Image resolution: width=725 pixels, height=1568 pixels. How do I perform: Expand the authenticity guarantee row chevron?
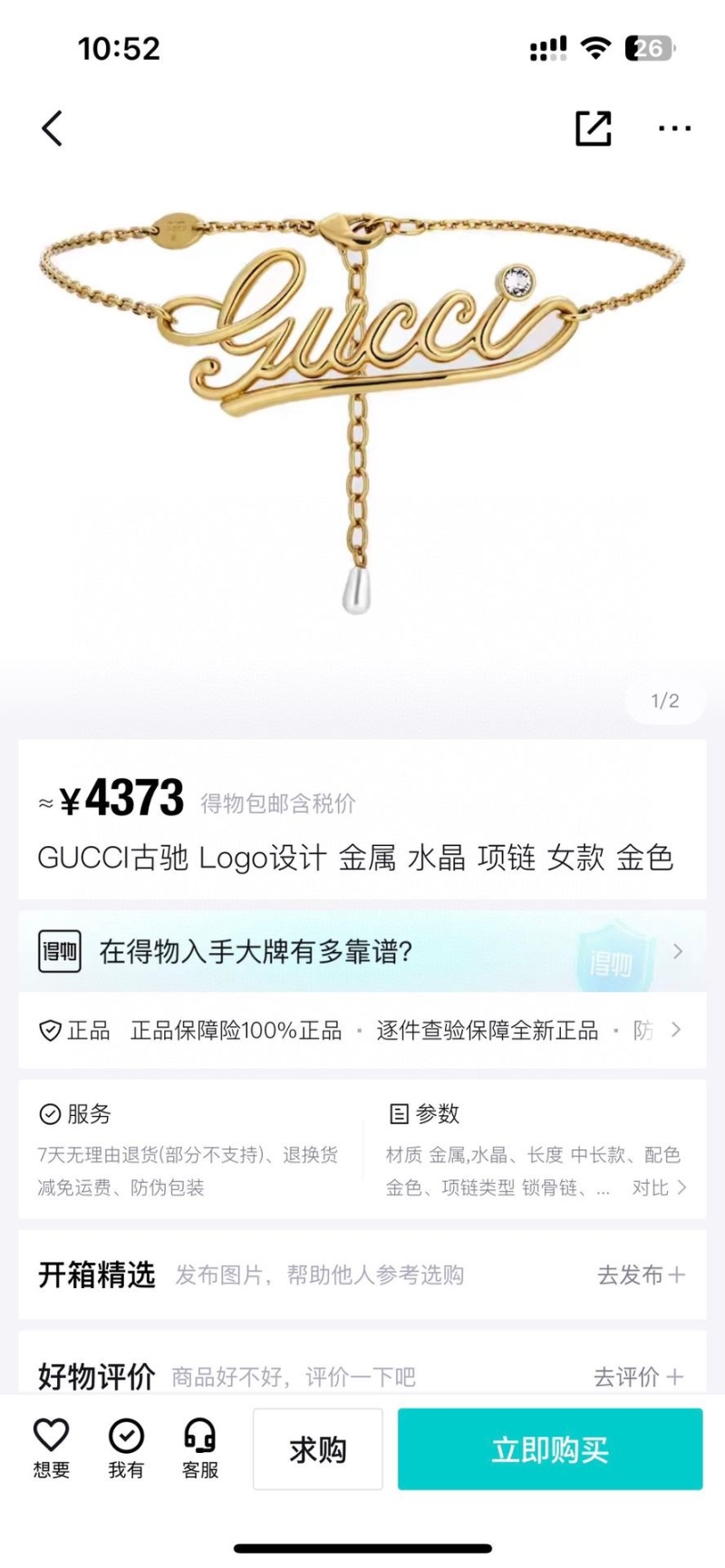[676, 1030]
